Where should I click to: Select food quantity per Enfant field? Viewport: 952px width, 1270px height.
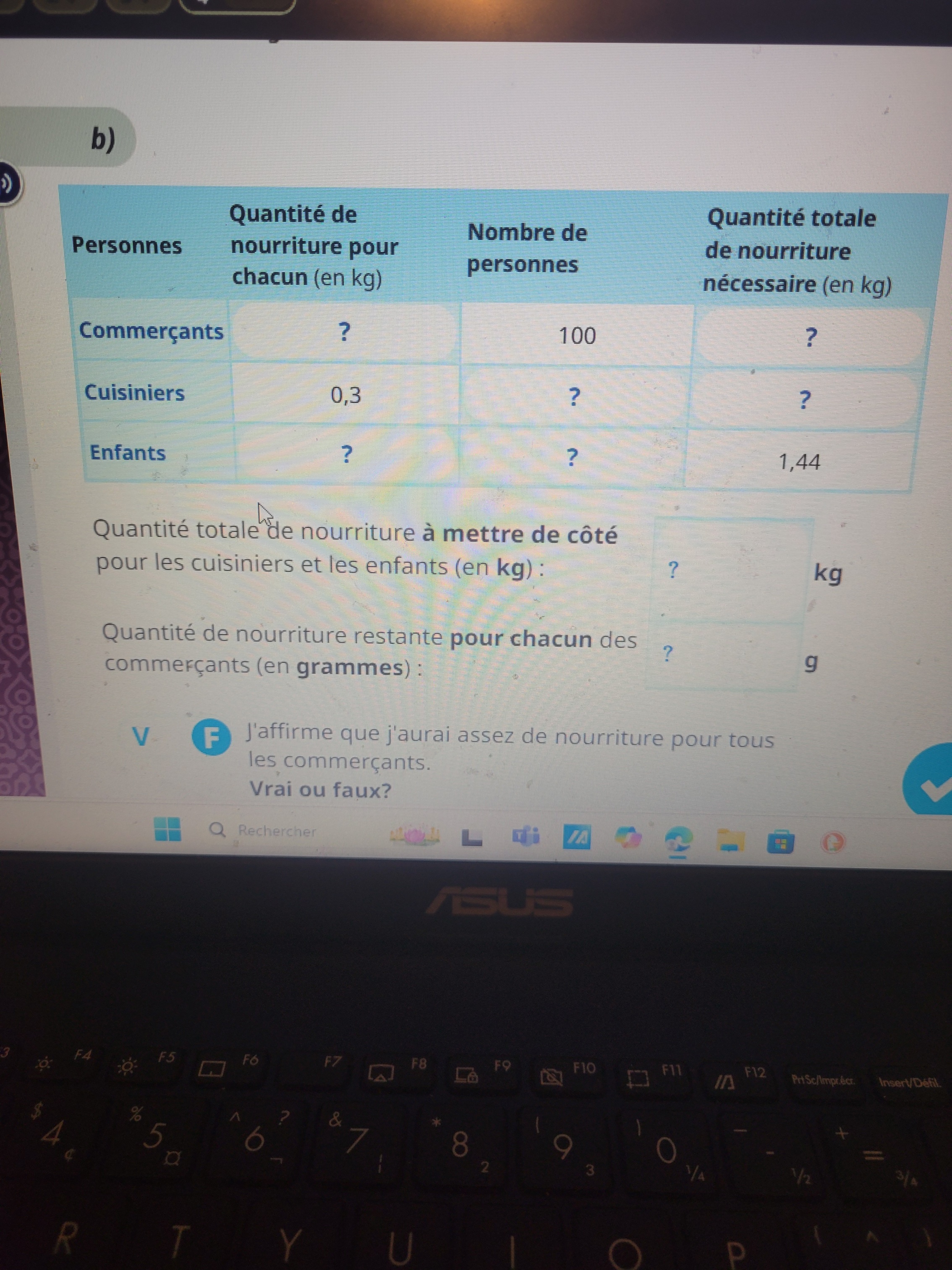point(346,454)
